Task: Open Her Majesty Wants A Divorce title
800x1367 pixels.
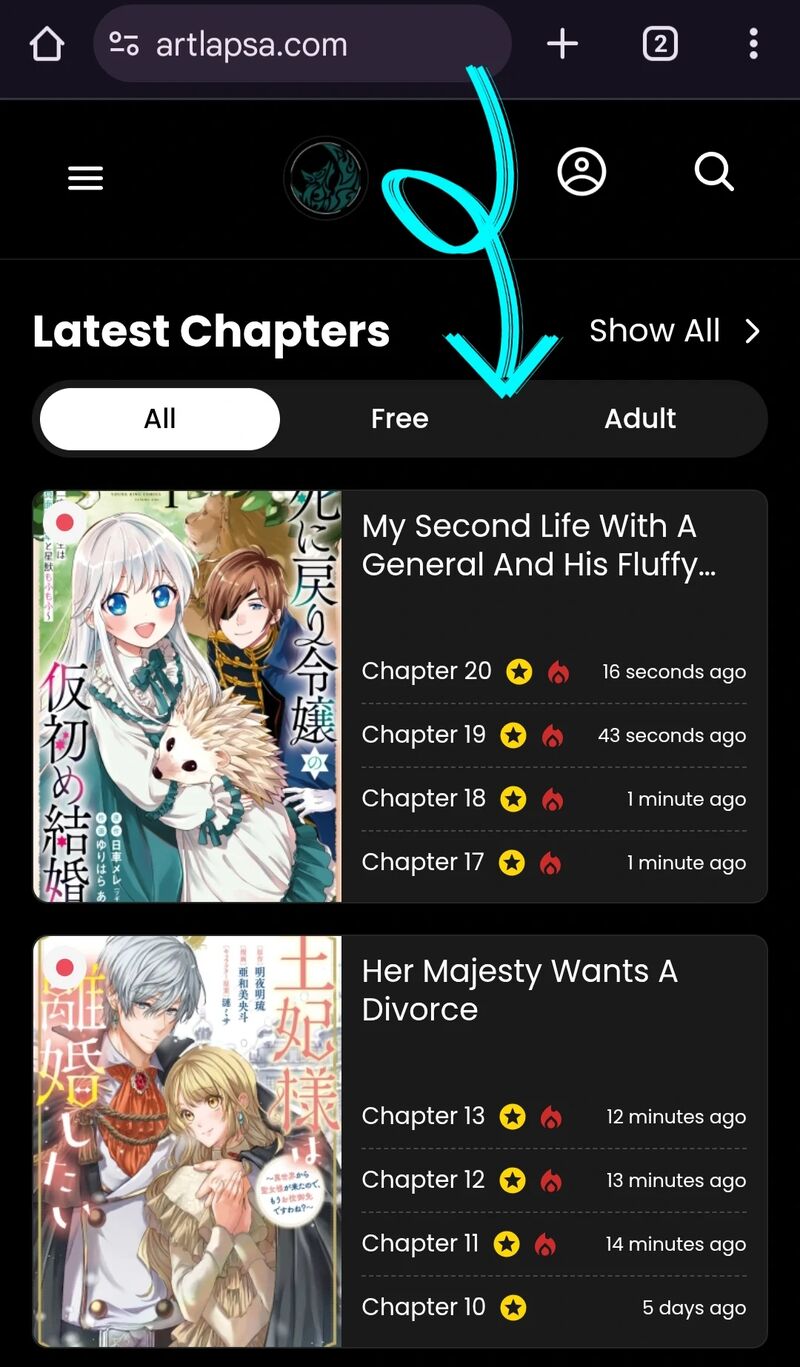Action: click(x=519, y=990)
